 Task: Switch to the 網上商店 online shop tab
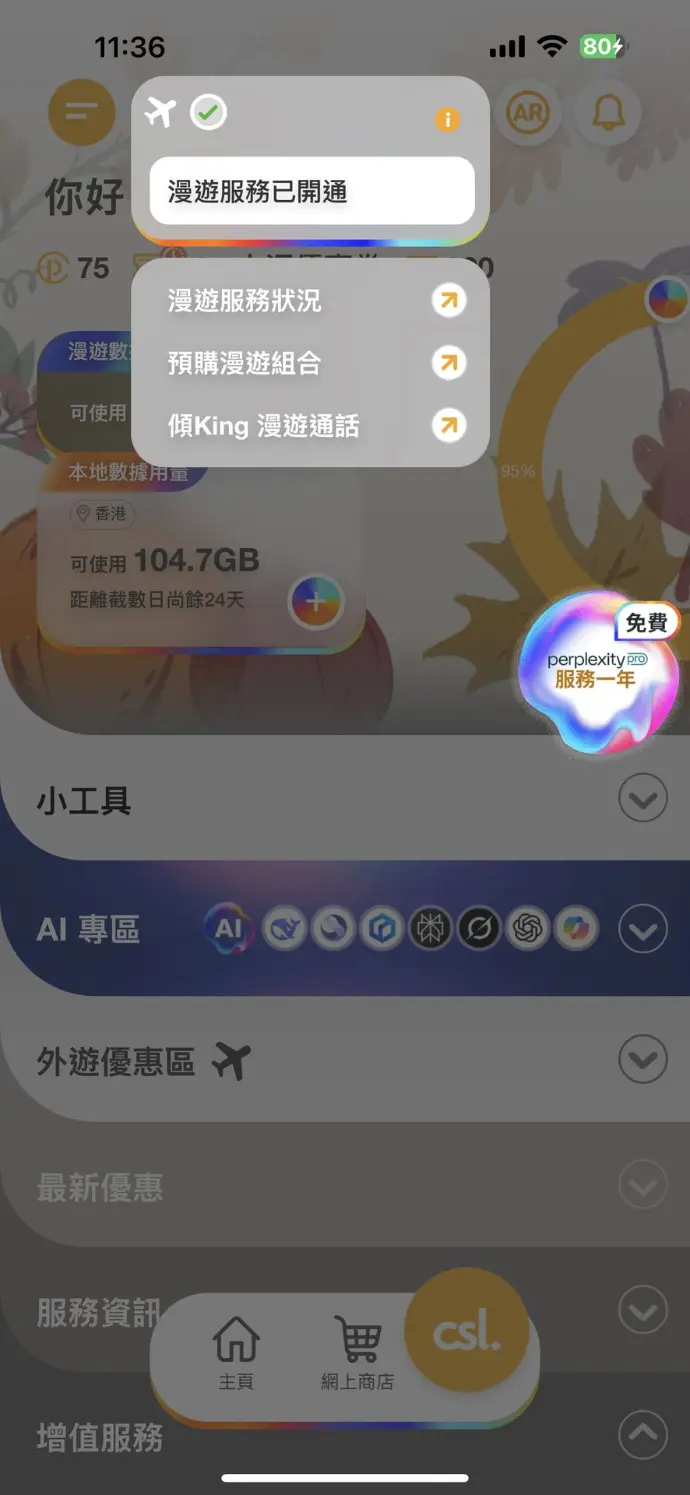pos(357,1352)
